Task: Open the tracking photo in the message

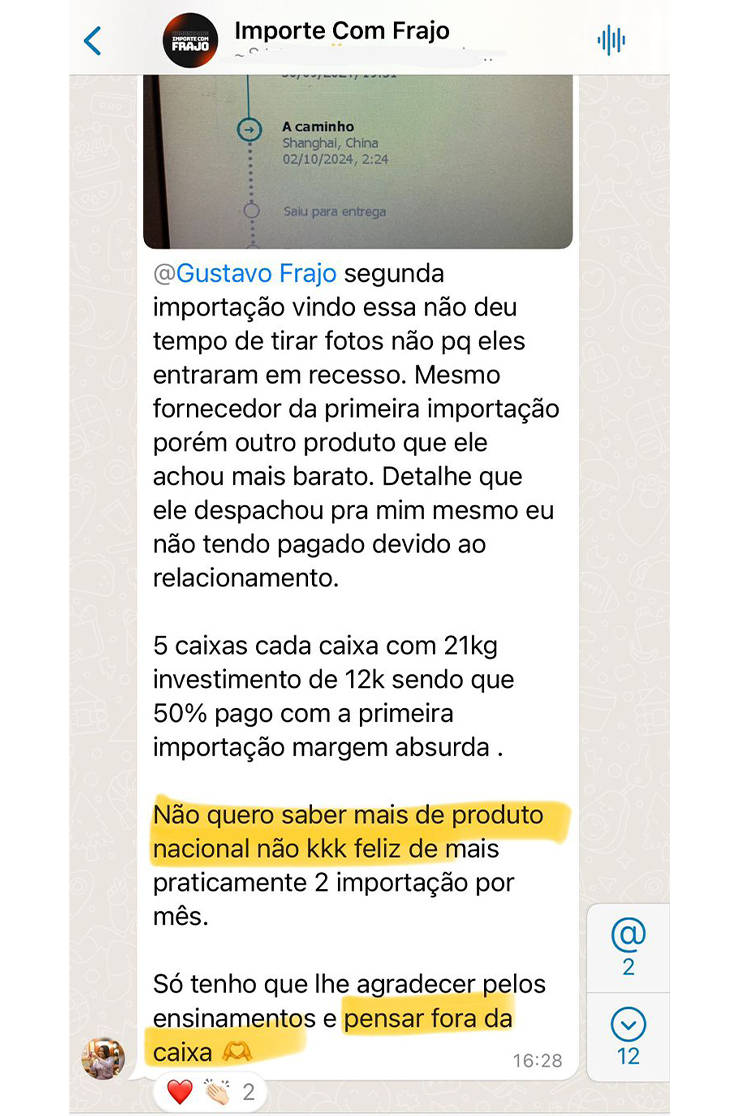Action: pos(357,160)
